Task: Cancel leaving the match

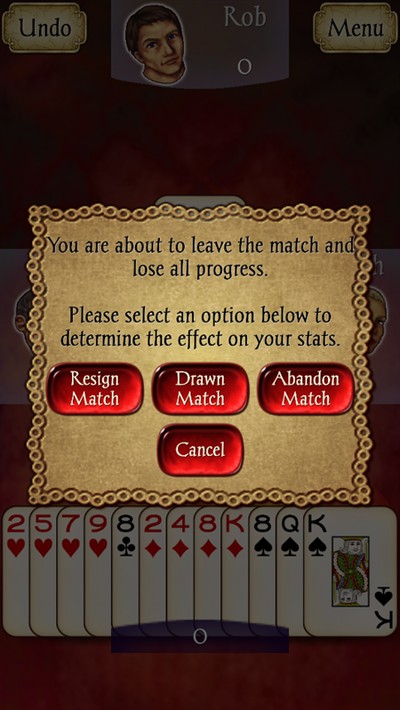Action: click(200, 450)
